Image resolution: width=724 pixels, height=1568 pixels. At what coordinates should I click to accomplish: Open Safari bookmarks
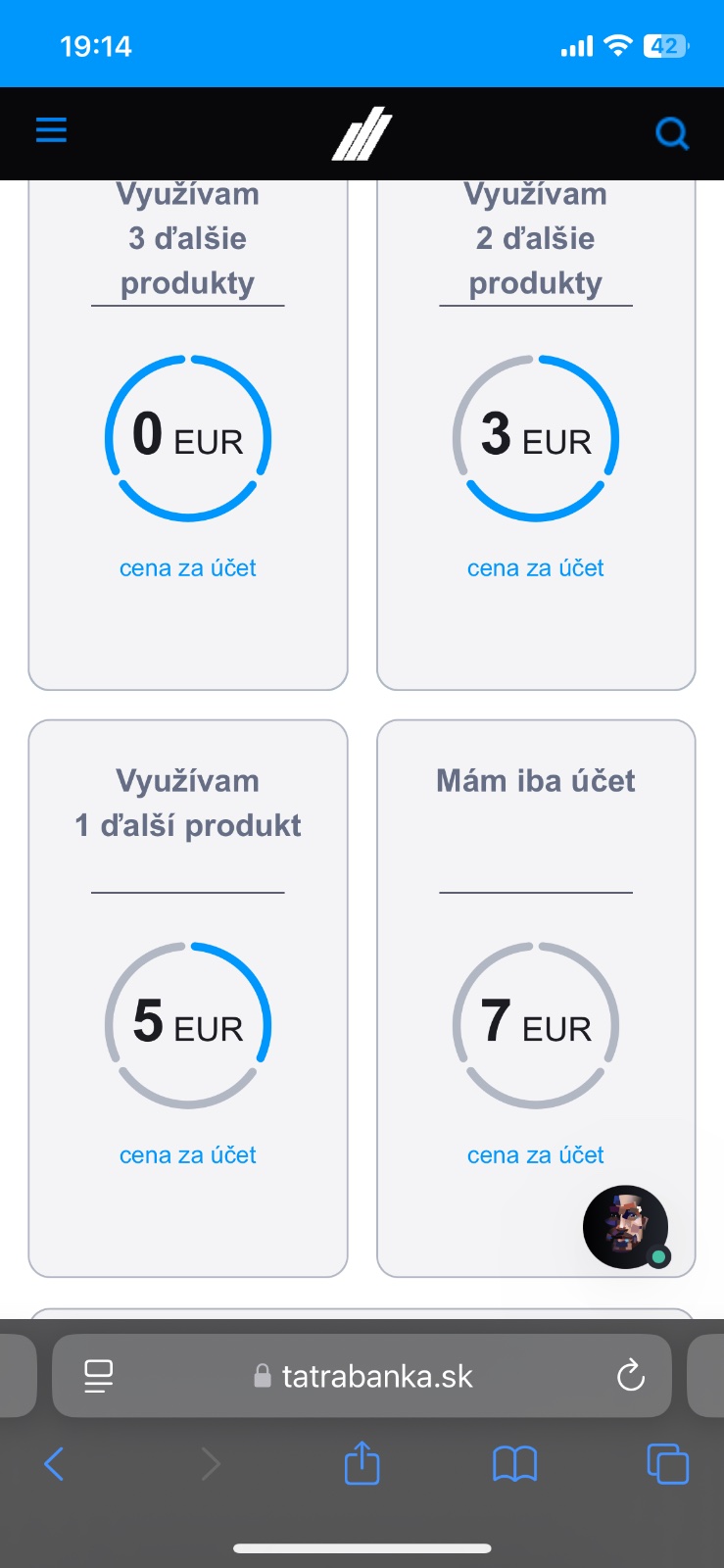[514, 1464]
